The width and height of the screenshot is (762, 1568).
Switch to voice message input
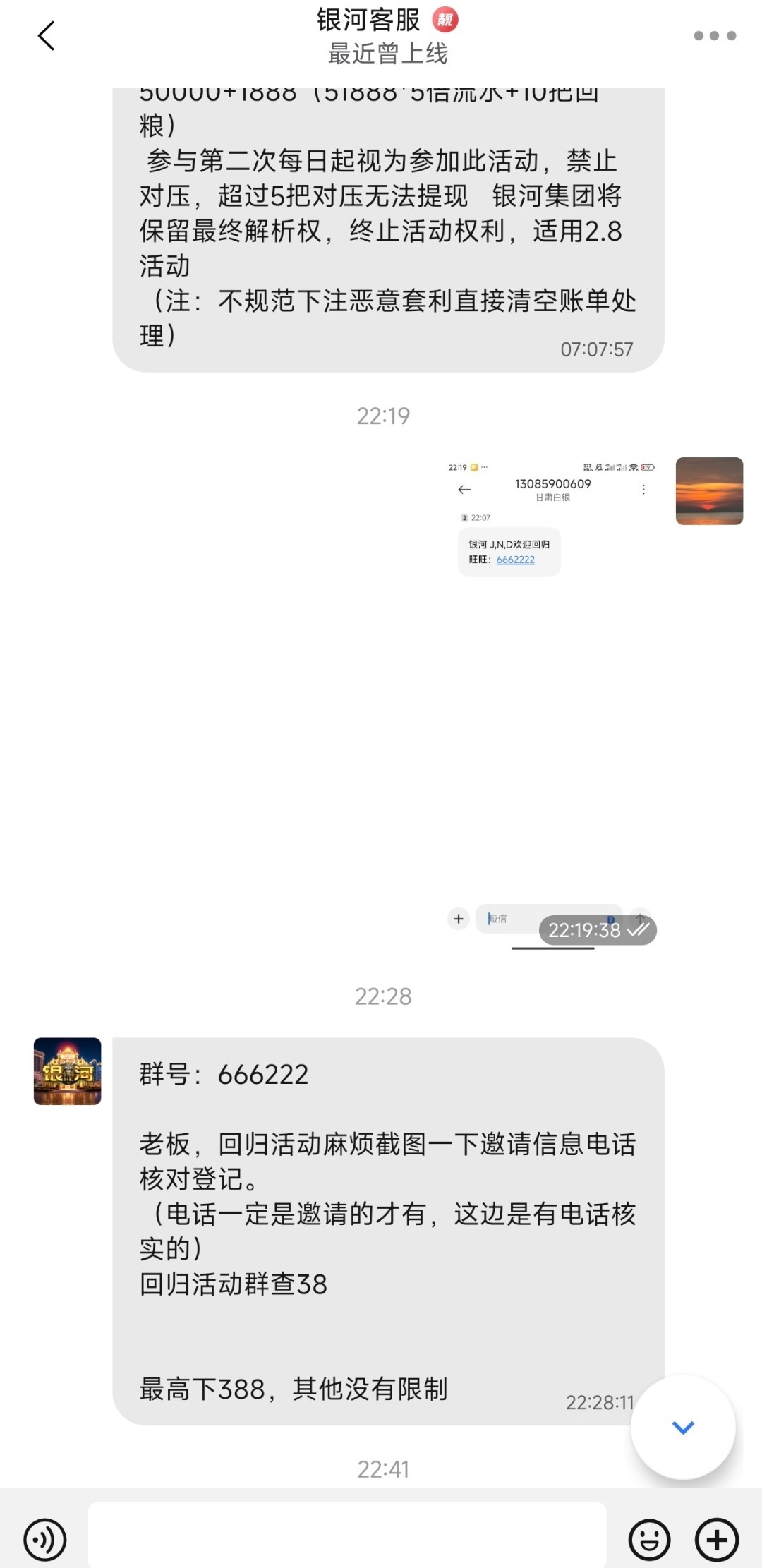[45, 1540]
